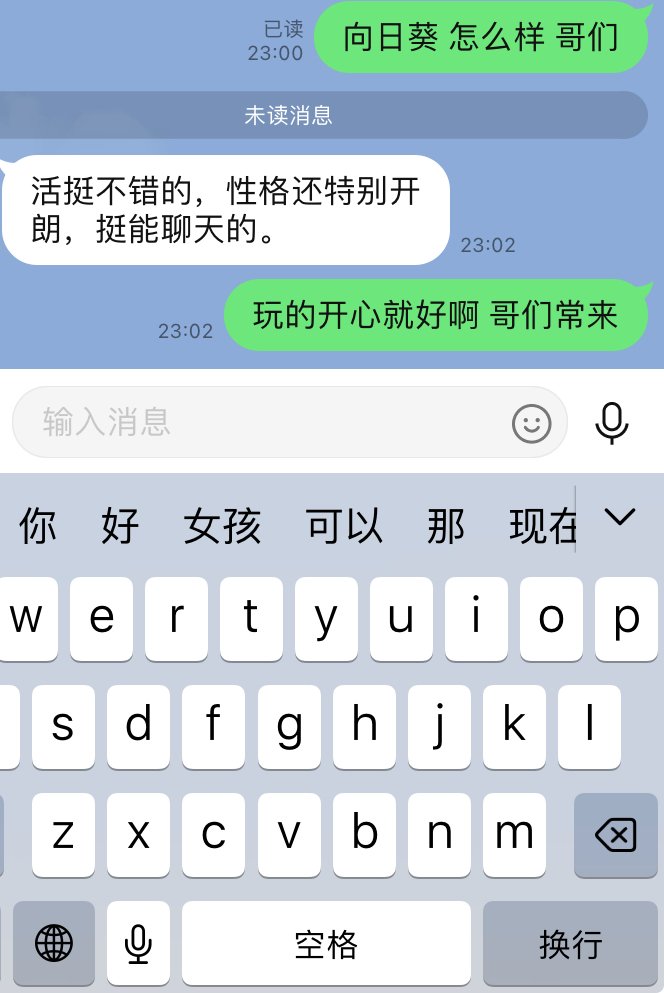Collapse the keyboard suggestion bar chevron
664x993 pixels.
pyautogui.click(x=620, y=517)
